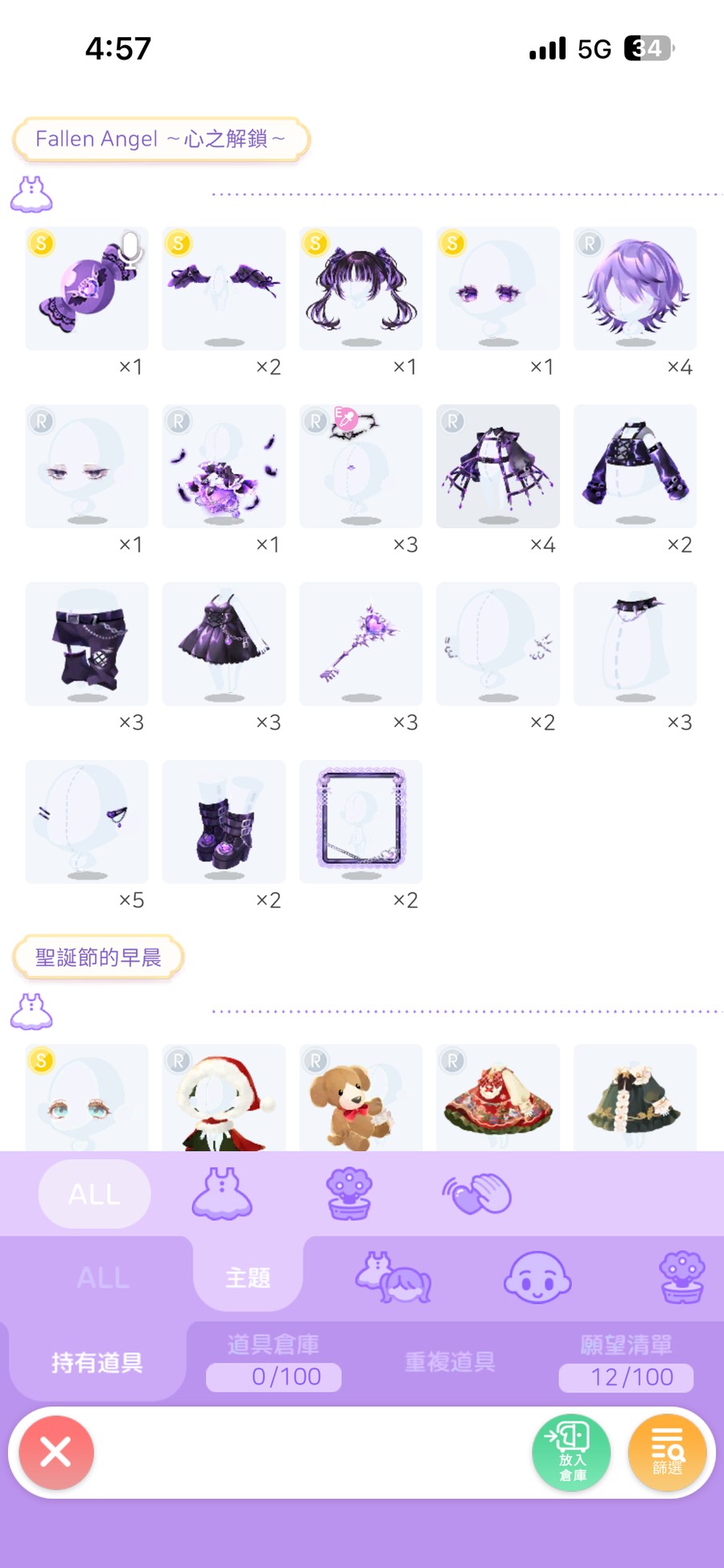Select the face parts category icon
724x1568 pixels.
click(537, 1277)
